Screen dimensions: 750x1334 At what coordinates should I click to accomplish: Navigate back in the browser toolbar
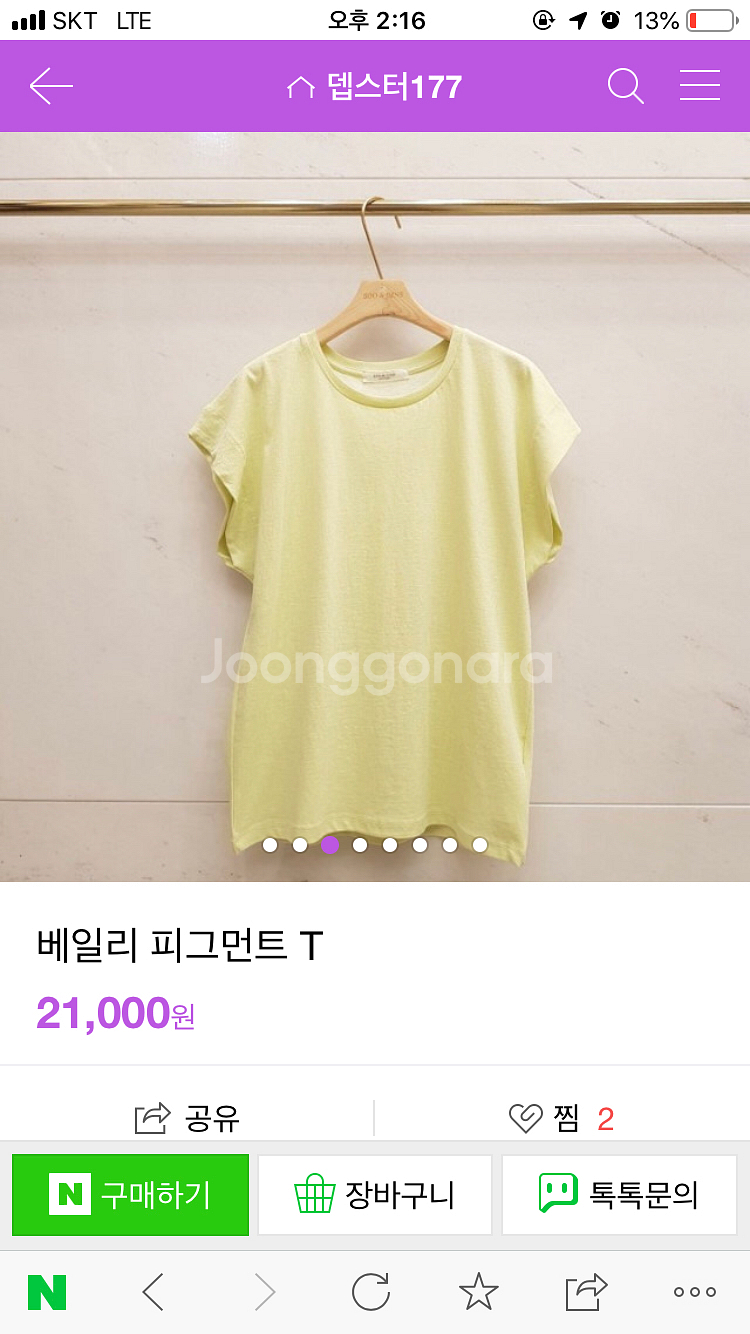point(153,1292)
